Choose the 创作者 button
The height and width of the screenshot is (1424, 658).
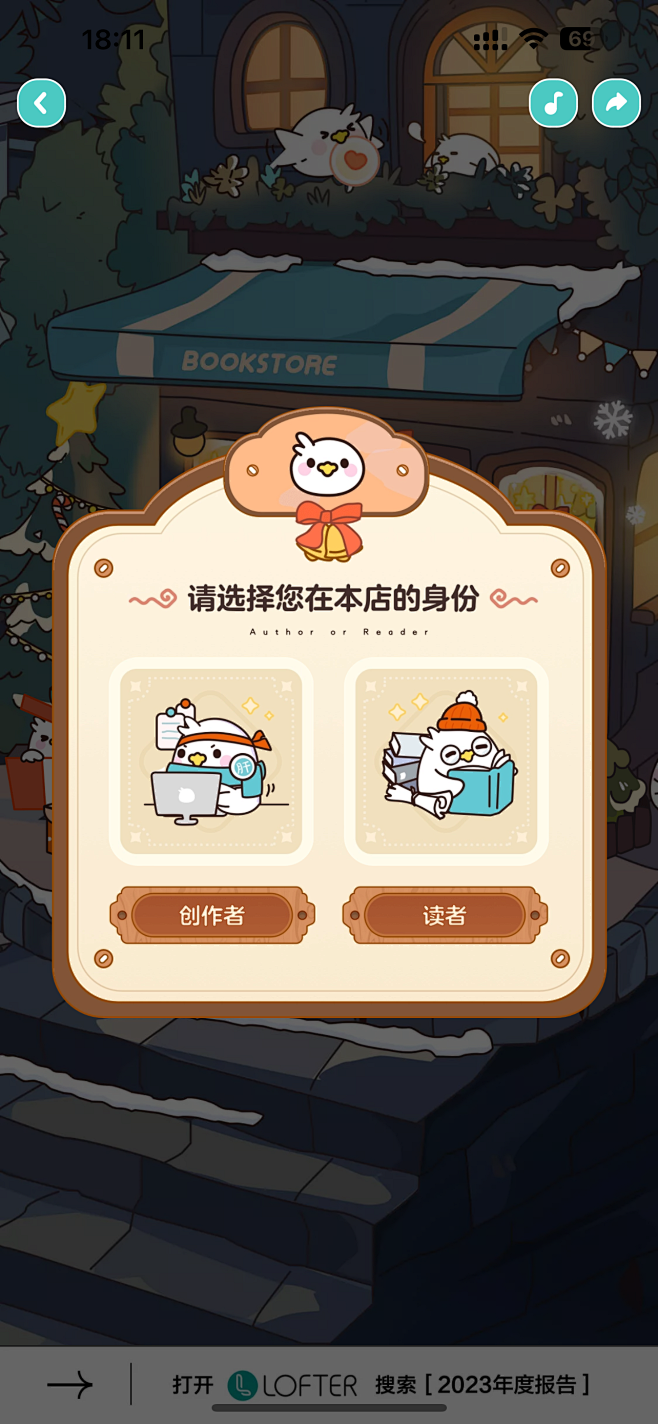pyautogui.click(x=212, y=915)
